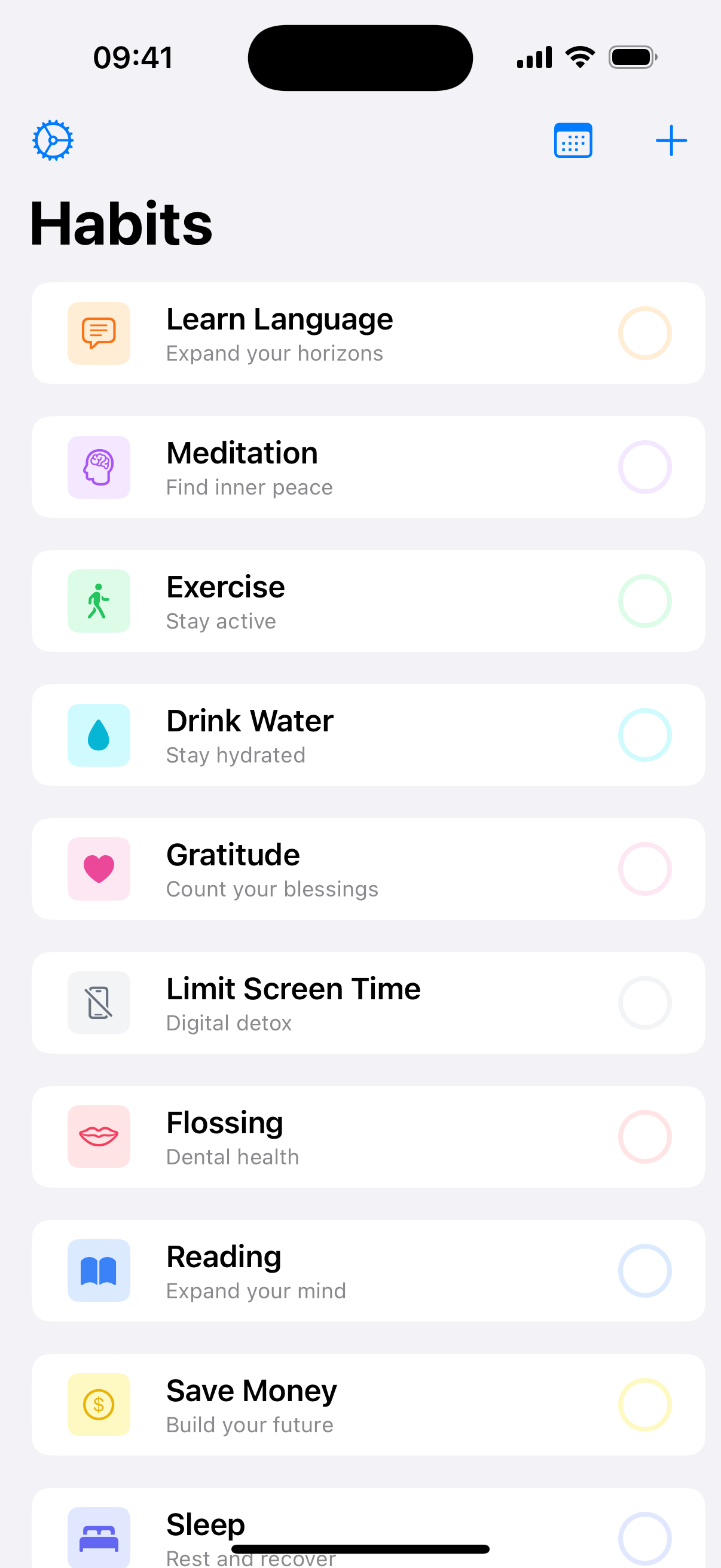Select the meditation brain icon
721x1568 pixels.
click(x=99, y=467)
